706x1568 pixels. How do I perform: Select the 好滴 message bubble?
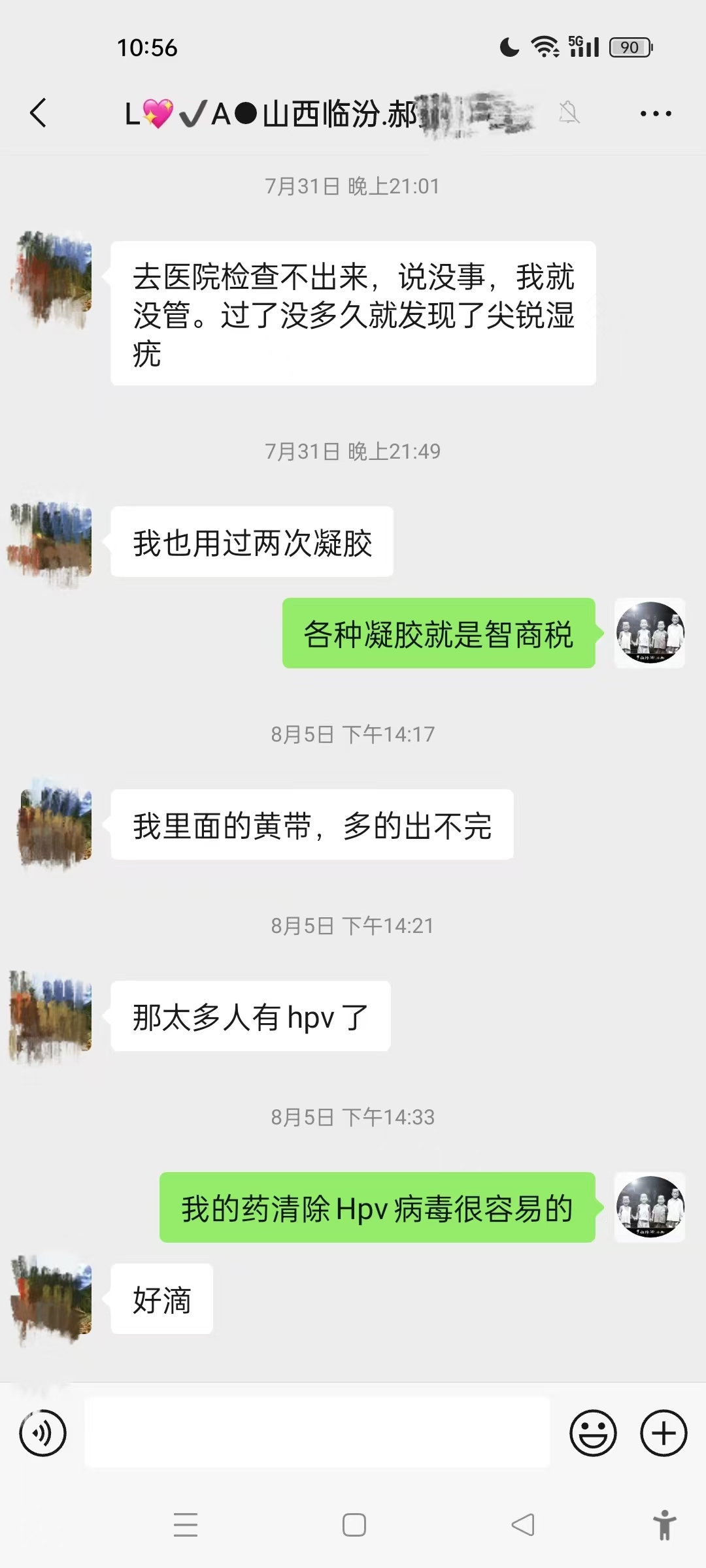point(161,1300)
